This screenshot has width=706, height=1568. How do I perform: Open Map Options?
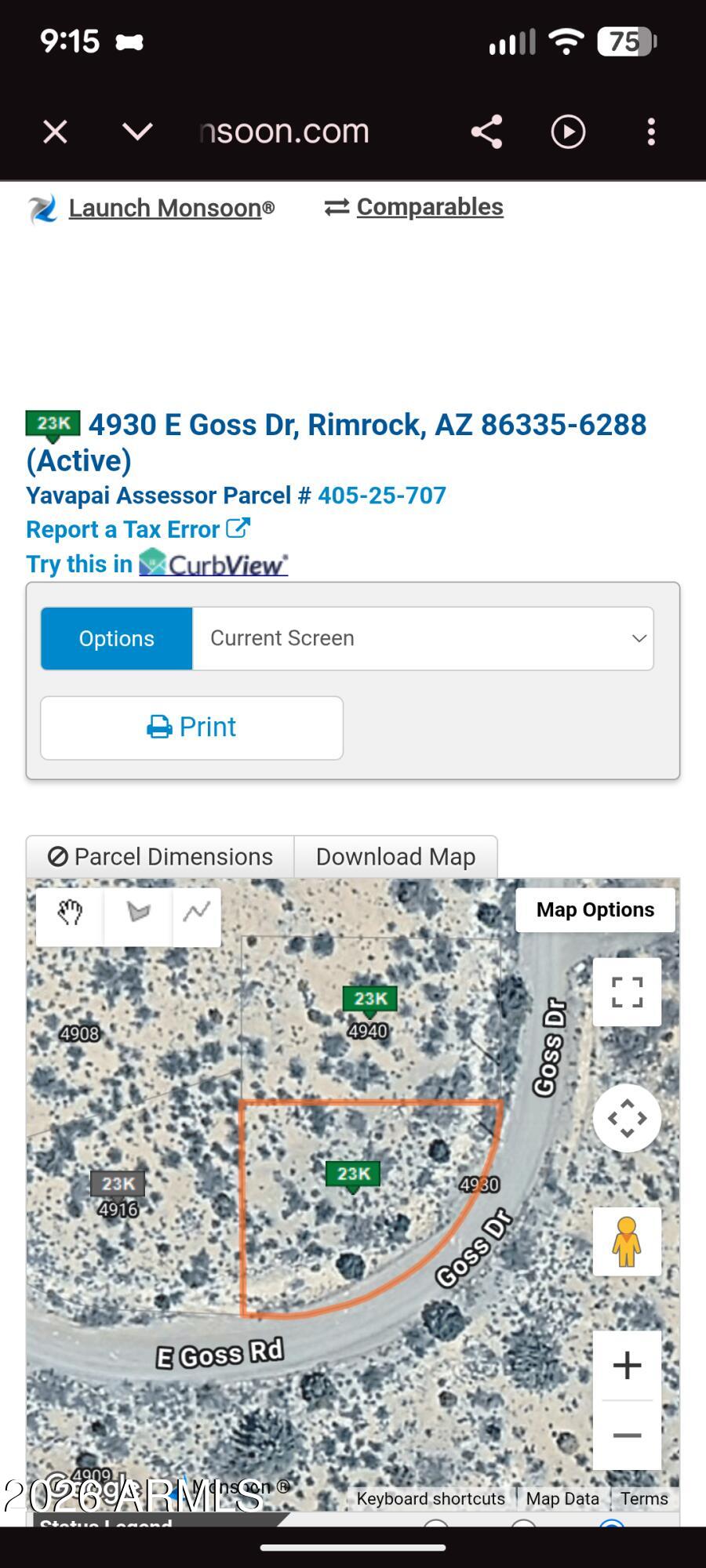point(595,909)
